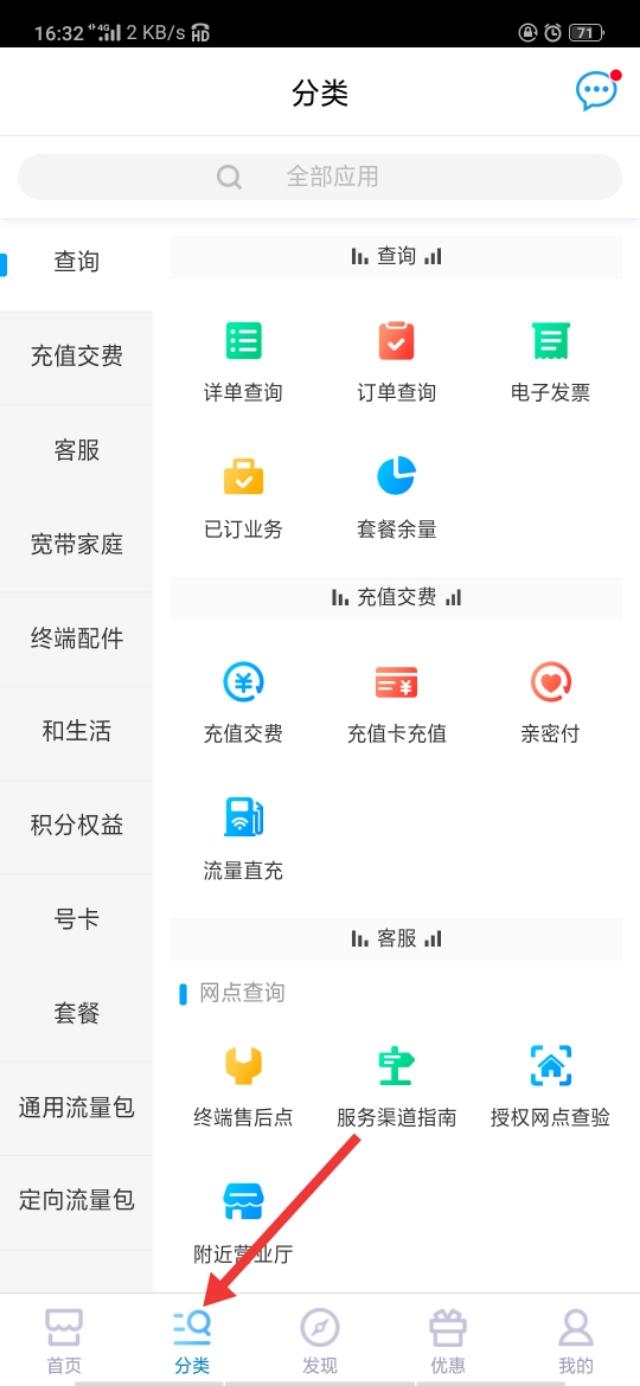Go to 电子发票

(550, 360)
